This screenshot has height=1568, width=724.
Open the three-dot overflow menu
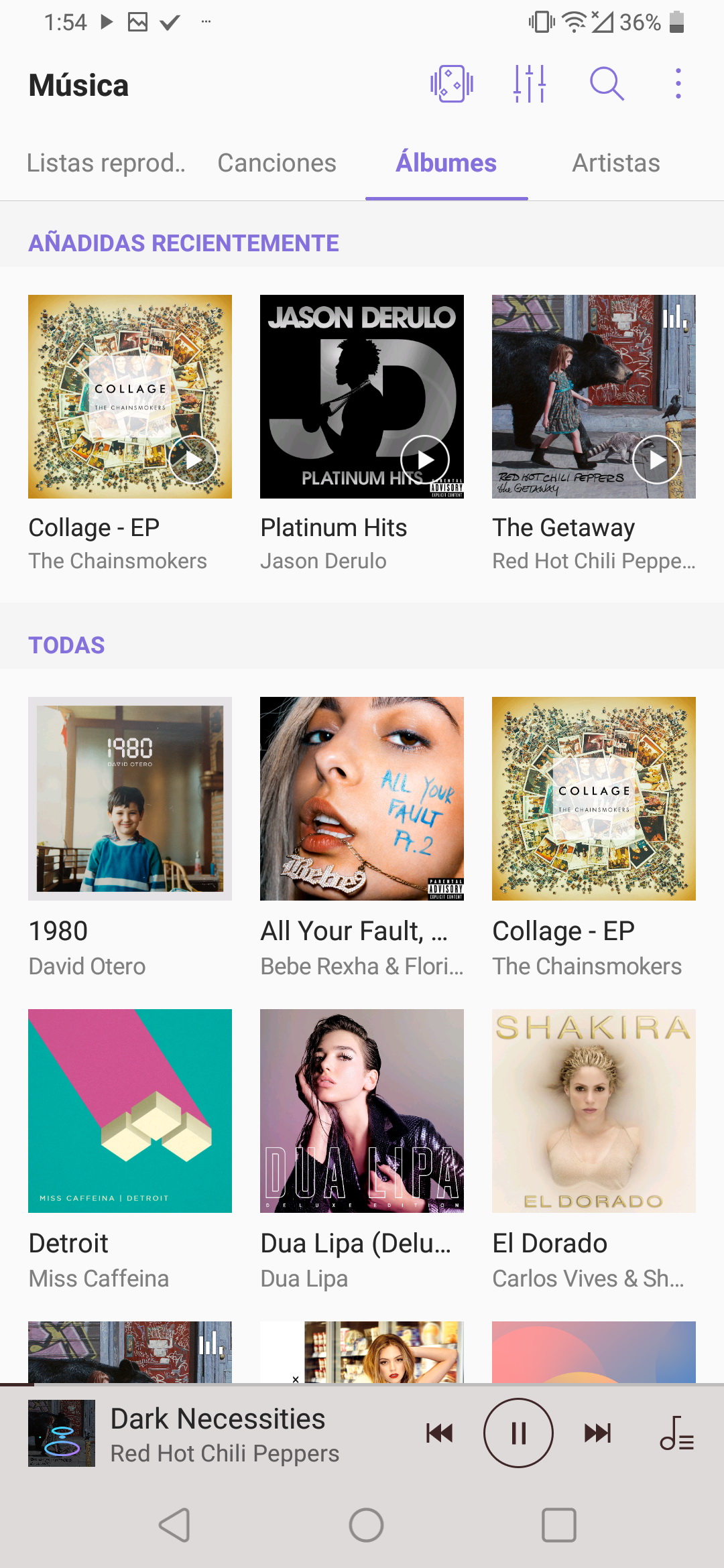[x=678, y=84]
